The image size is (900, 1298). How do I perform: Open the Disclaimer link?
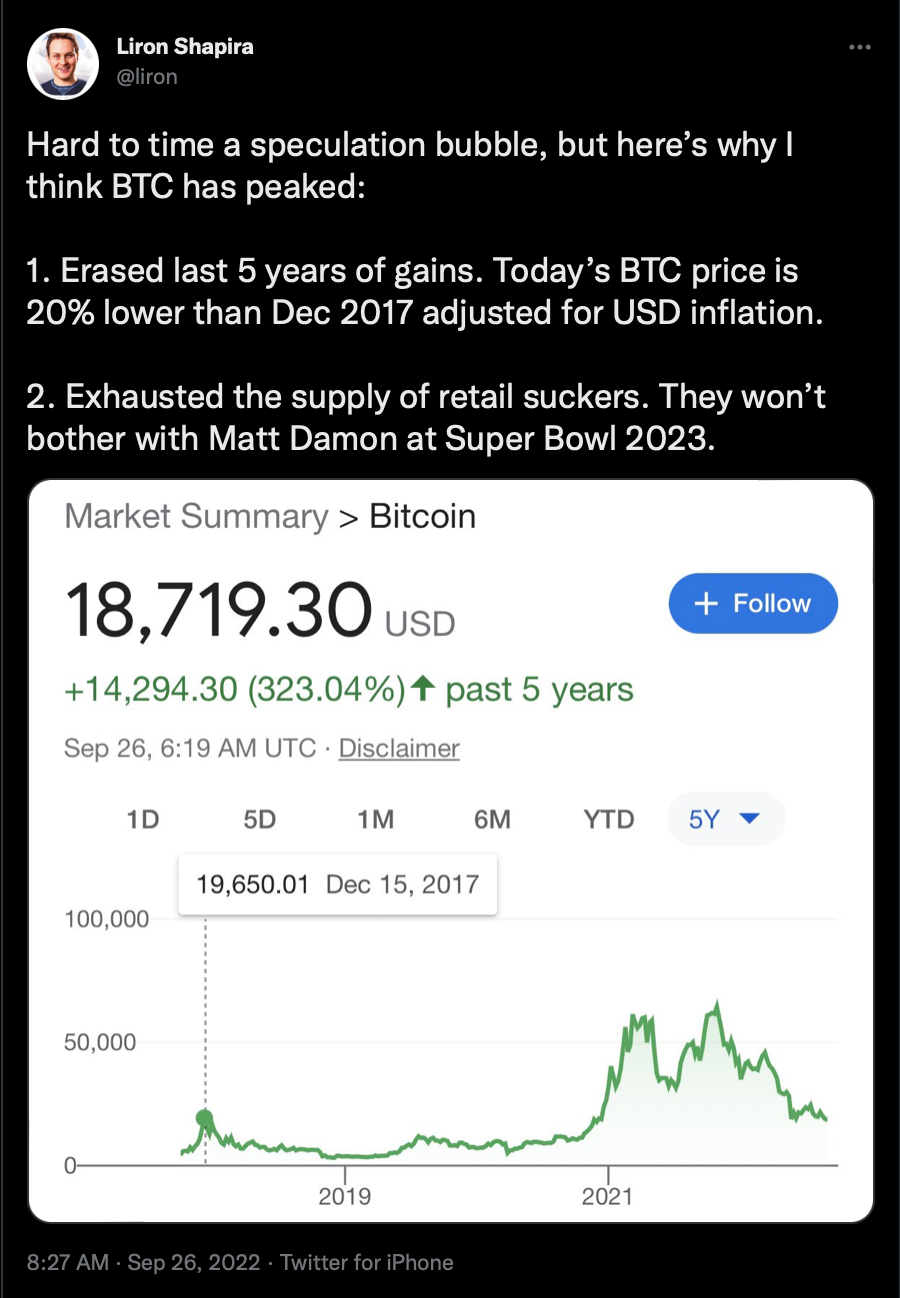pos(398,748)
